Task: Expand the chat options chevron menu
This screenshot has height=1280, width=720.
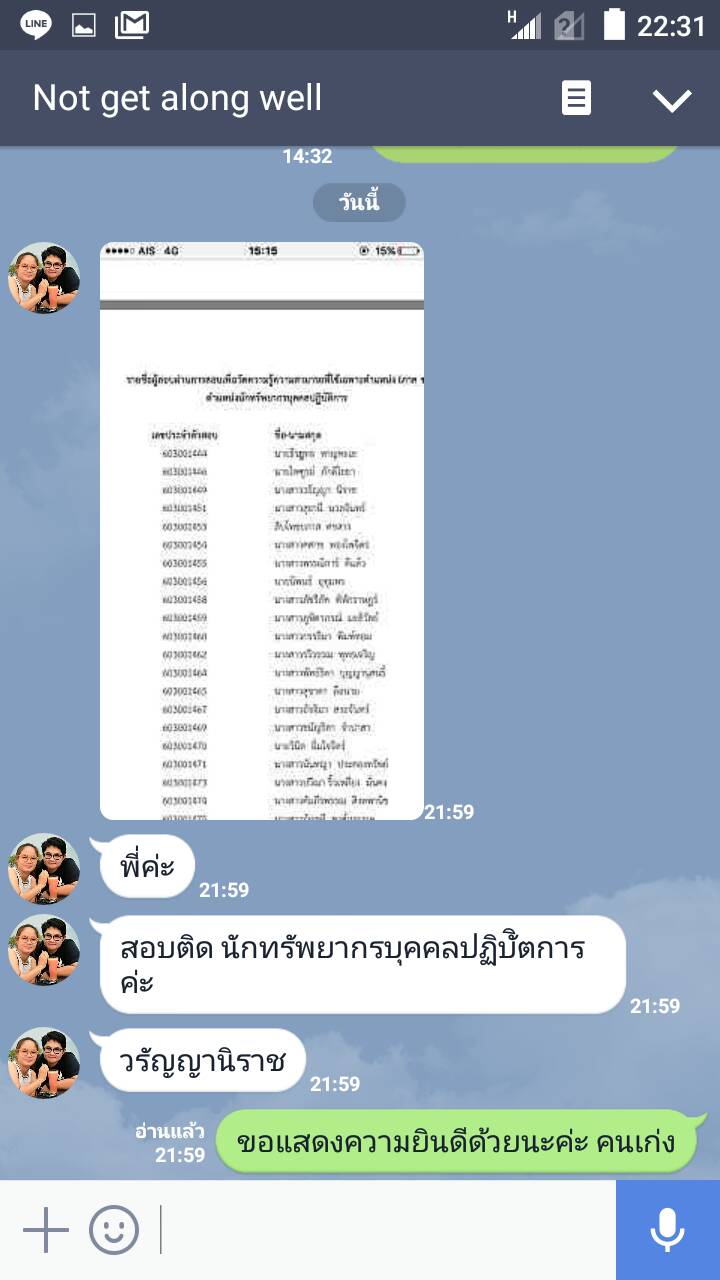Action: [x=671, y=99]
